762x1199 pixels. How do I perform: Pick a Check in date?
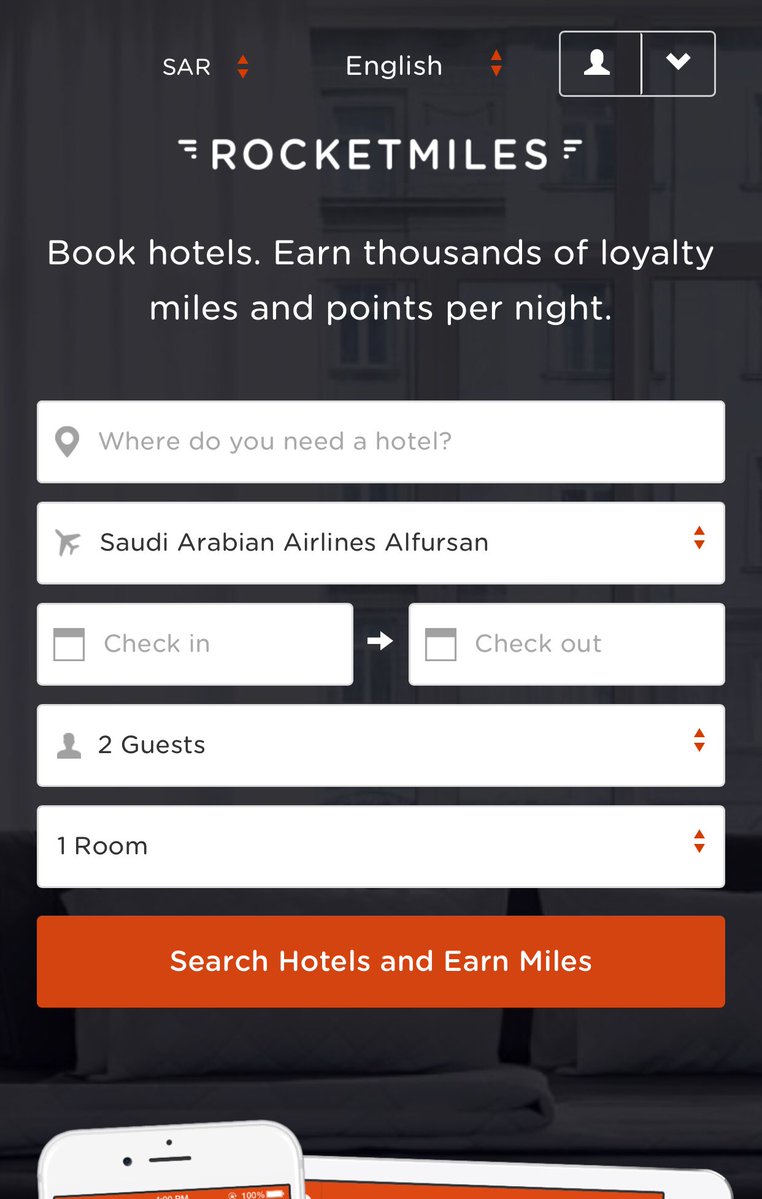(195, 644)
